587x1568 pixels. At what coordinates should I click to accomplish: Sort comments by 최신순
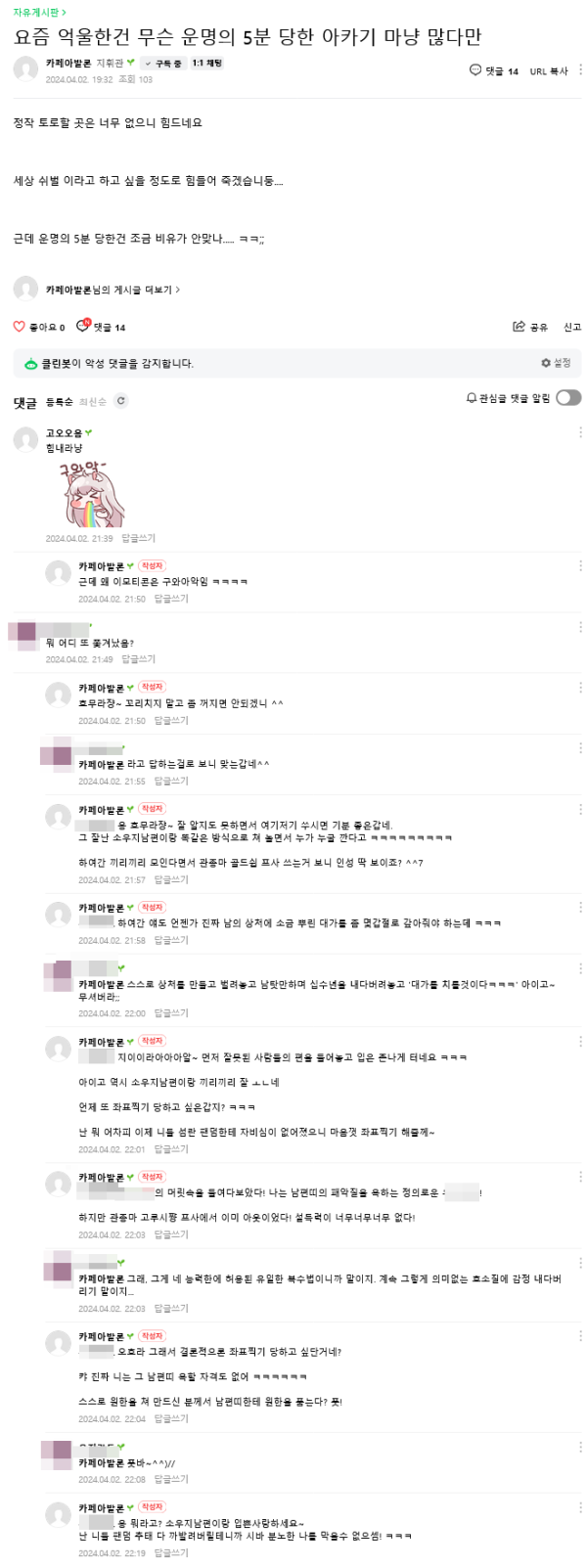[x=93, y=401]
